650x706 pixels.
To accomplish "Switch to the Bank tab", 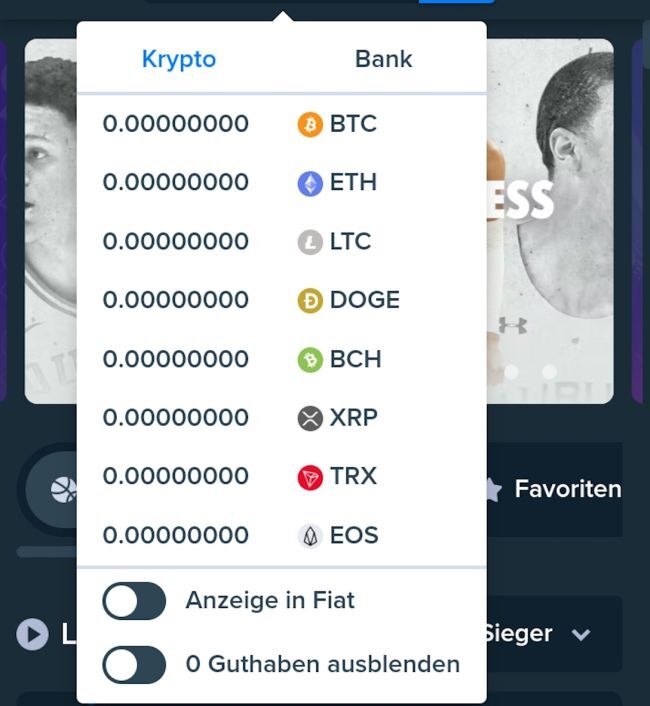I will (383, 59).
